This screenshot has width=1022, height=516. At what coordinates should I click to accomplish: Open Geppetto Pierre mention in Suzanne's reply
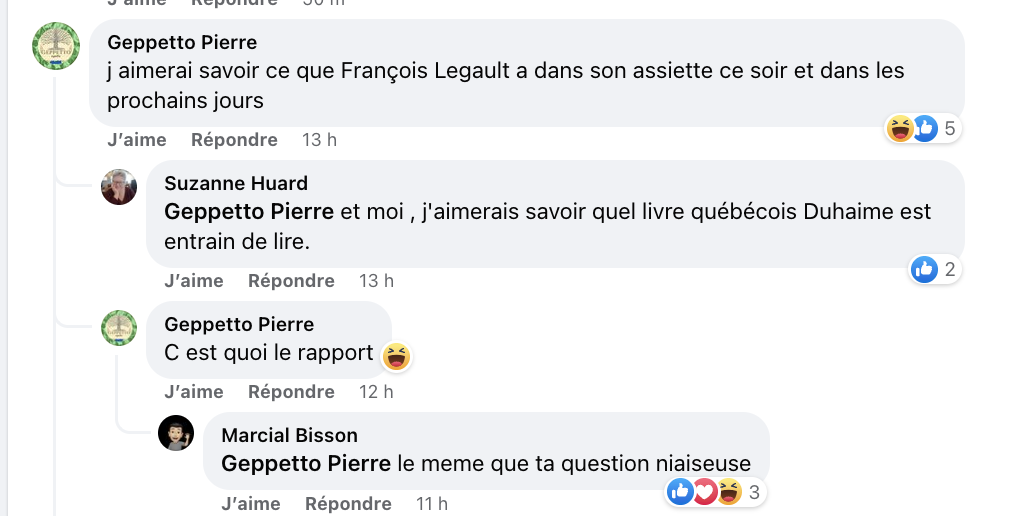[249, 212]
